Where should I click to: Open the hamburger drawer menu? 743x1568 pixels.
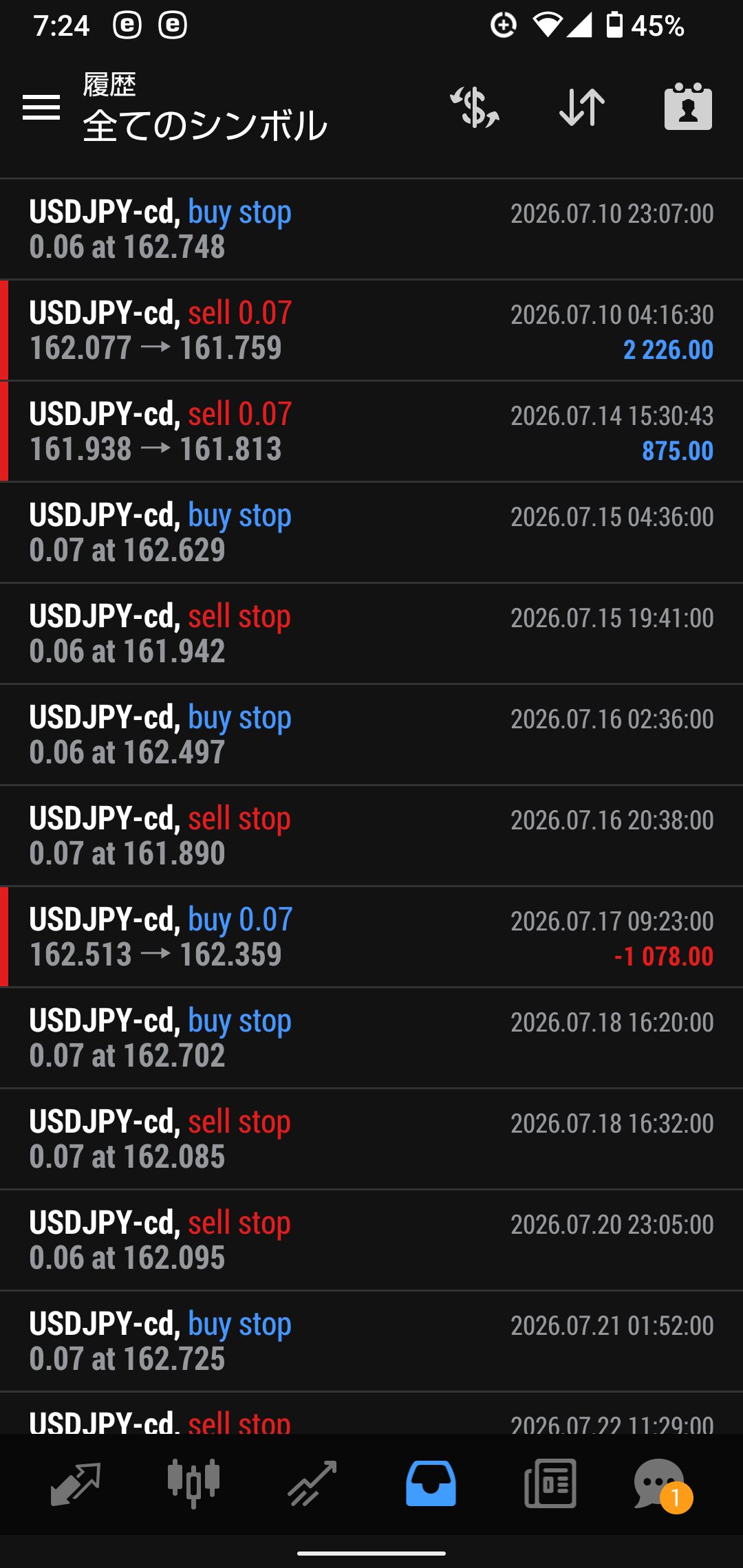click(x=41, y=107)
